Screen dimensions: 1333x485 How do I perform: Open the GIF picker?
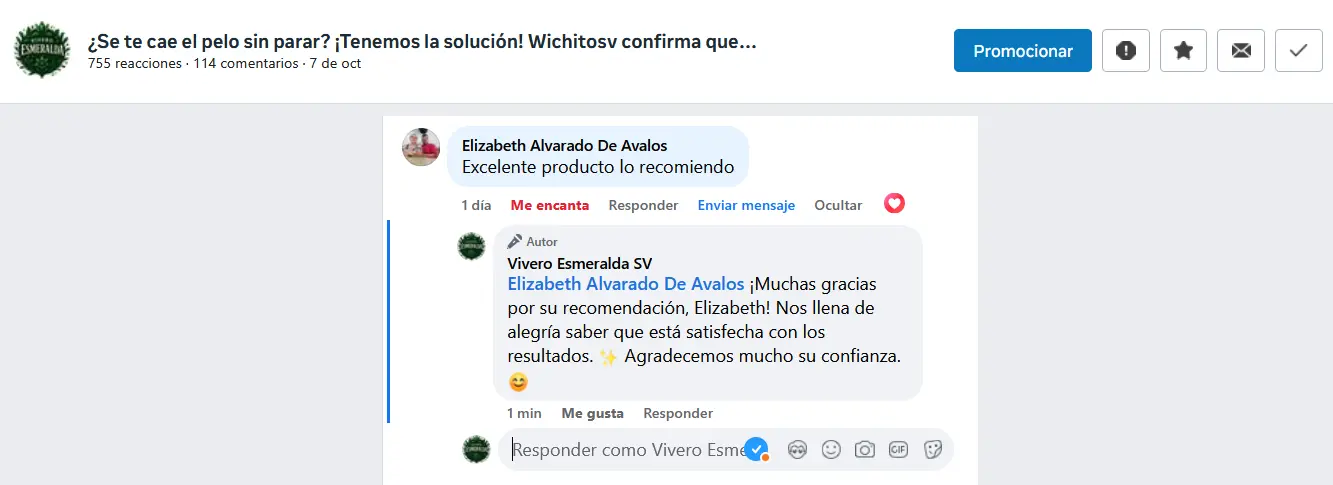pyautogui.click(x=899, y=450)
